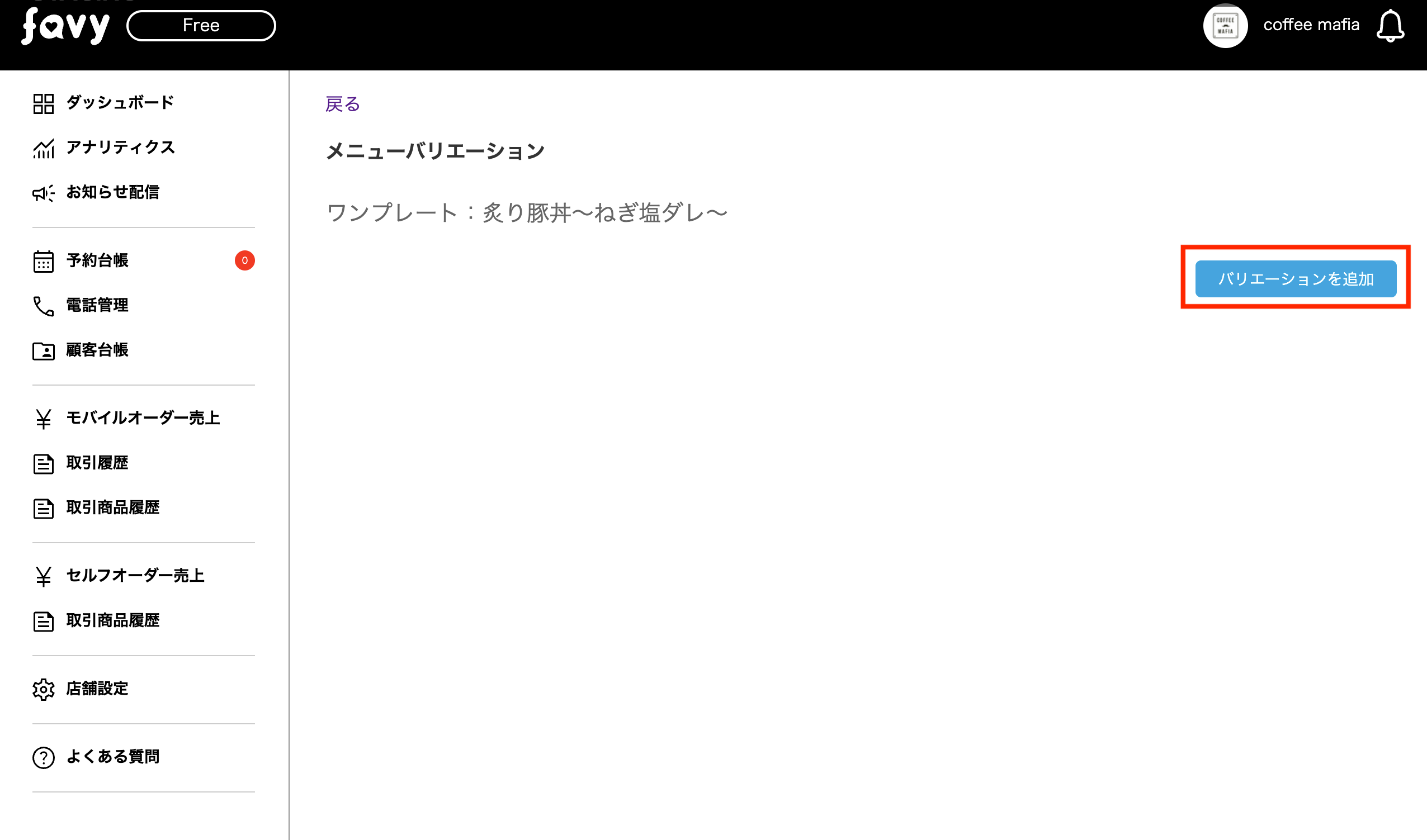Open ダッシュボード in the sidebar
Screen dimensions: 1427x840
(120, 103)
